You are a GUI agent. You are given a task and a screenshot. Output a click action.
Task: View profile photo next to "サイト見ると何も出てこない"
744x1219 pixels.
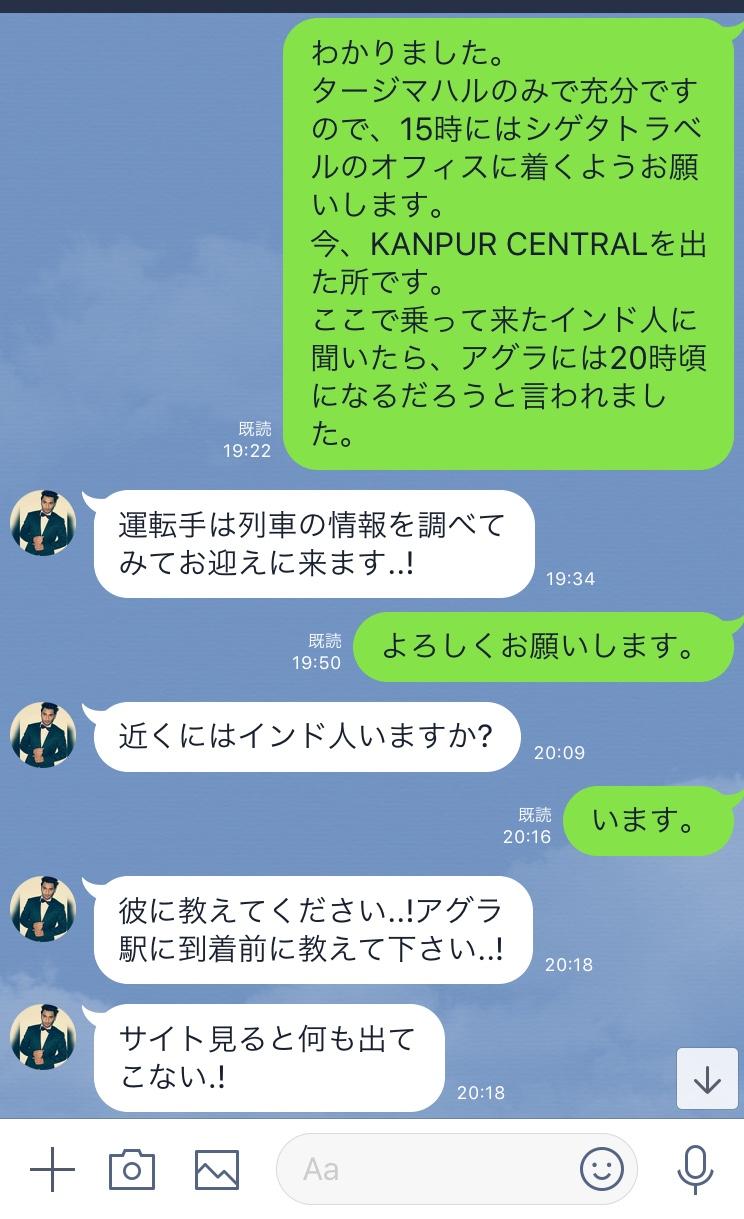tap(43, 1037)
